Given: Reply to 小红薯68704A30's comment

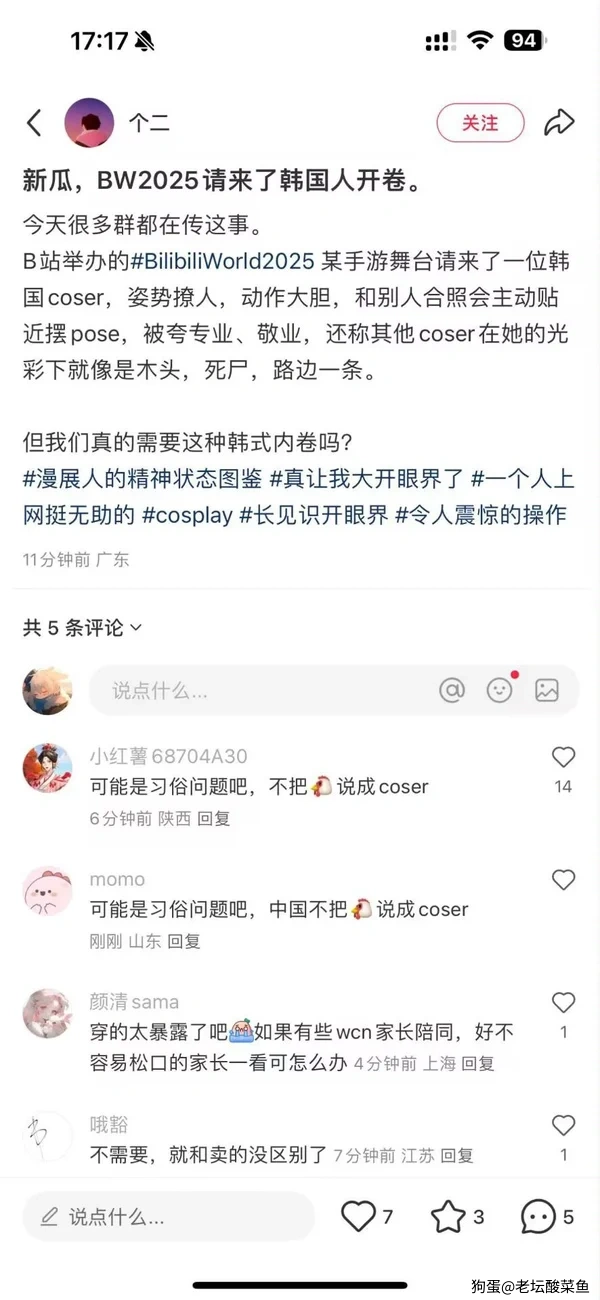Looking at the screenshot, I should tap(214, 818).
